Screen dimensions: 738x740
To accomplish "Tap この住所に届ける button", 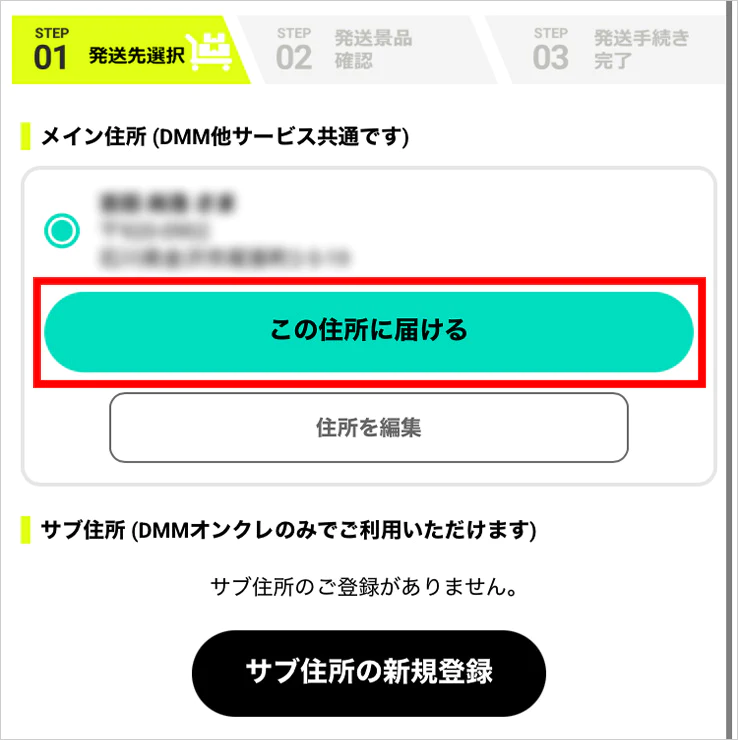I will [x=368, y=331].
